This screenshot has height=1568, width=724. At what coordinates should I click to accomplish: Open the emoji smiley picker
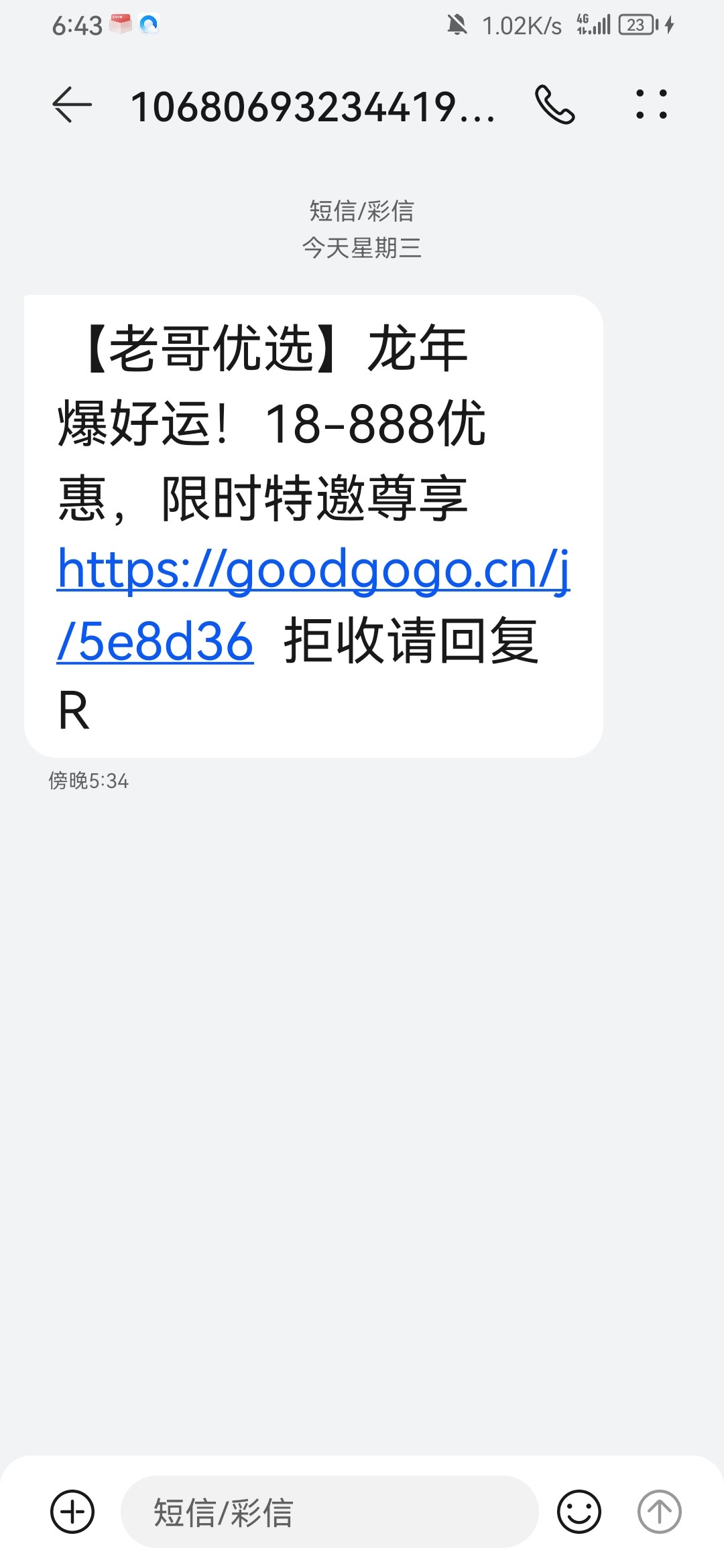tap(579, 1512)
